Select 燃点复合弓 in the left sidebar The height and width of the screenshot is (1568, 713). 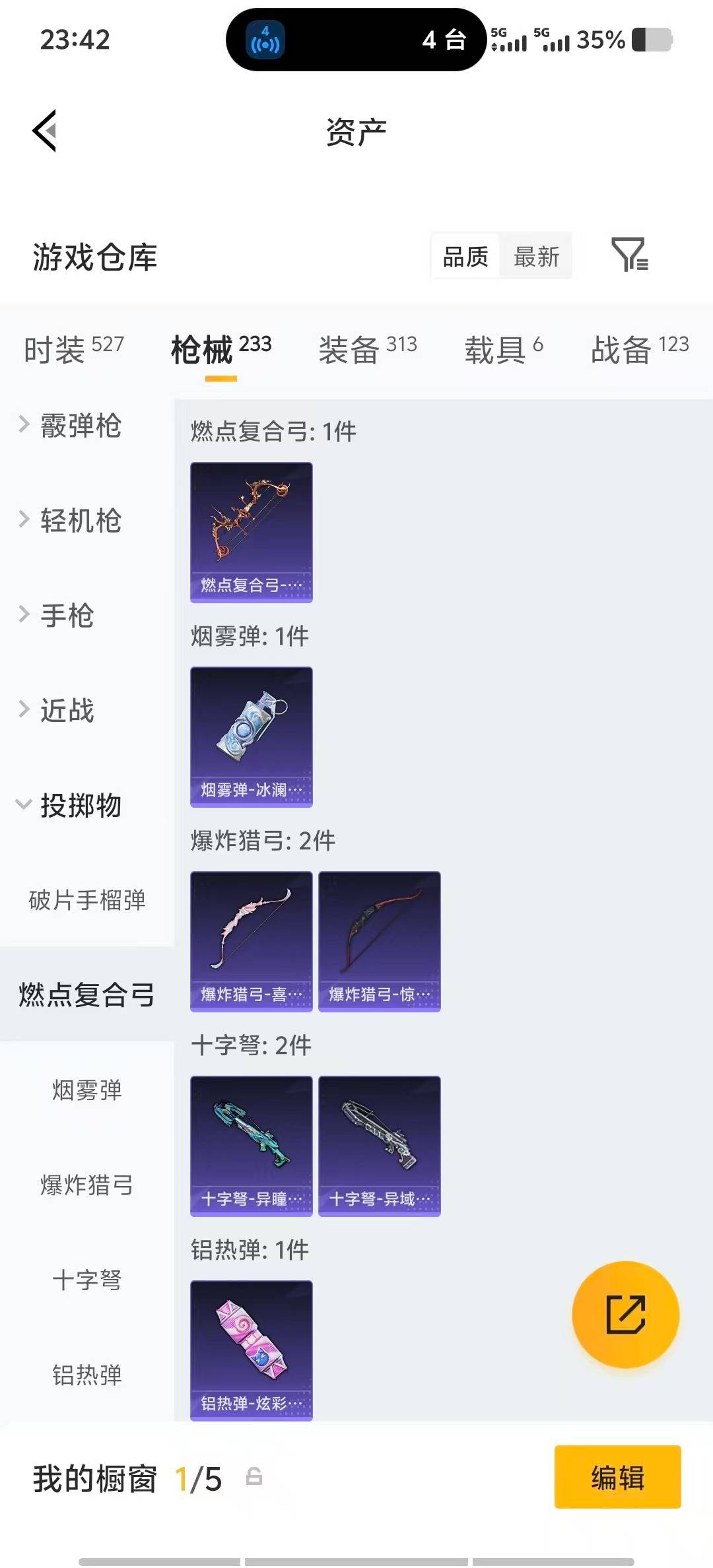[86, 996]
